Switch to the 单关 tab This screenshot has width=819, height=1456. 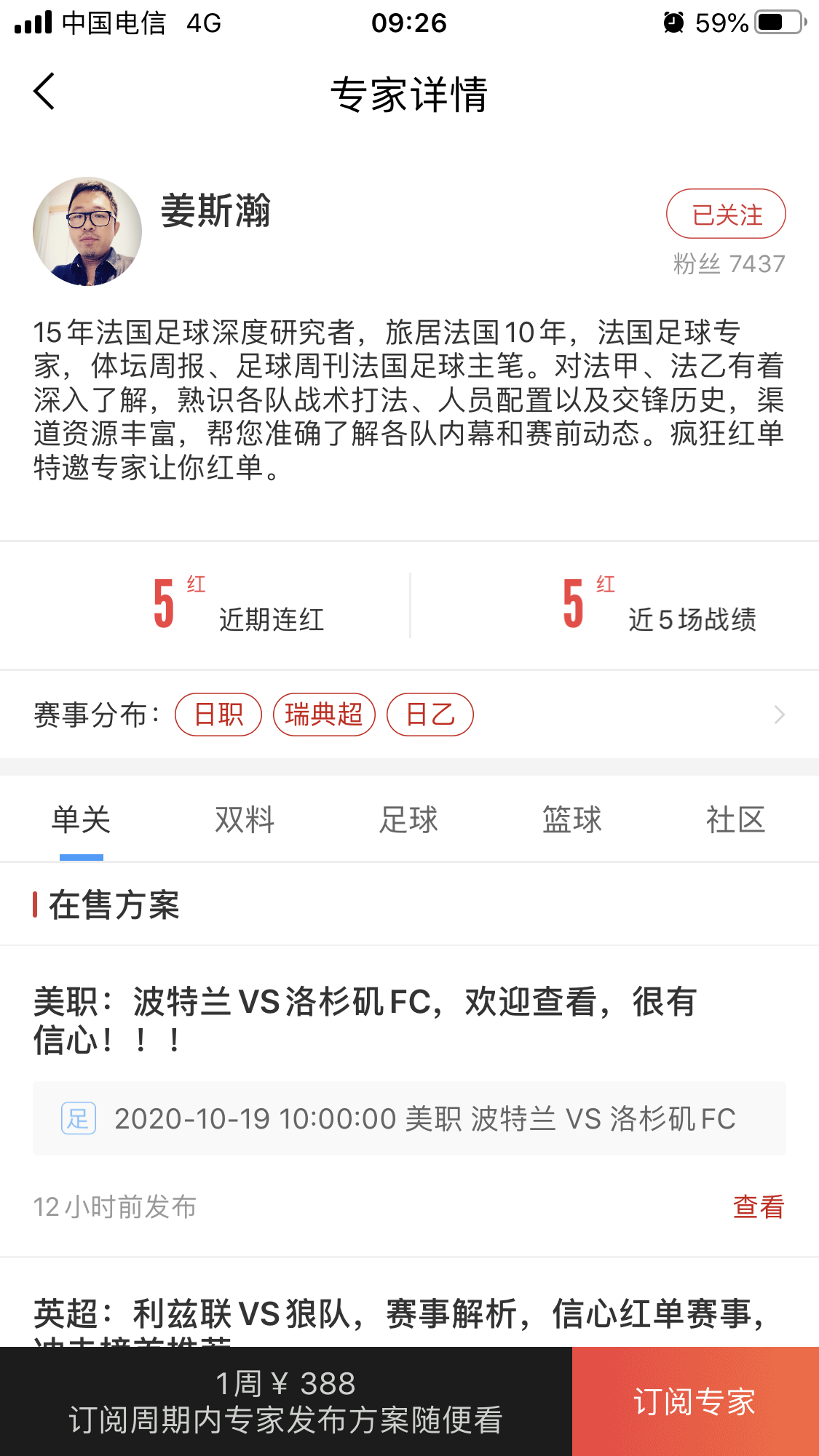point(82,820)
